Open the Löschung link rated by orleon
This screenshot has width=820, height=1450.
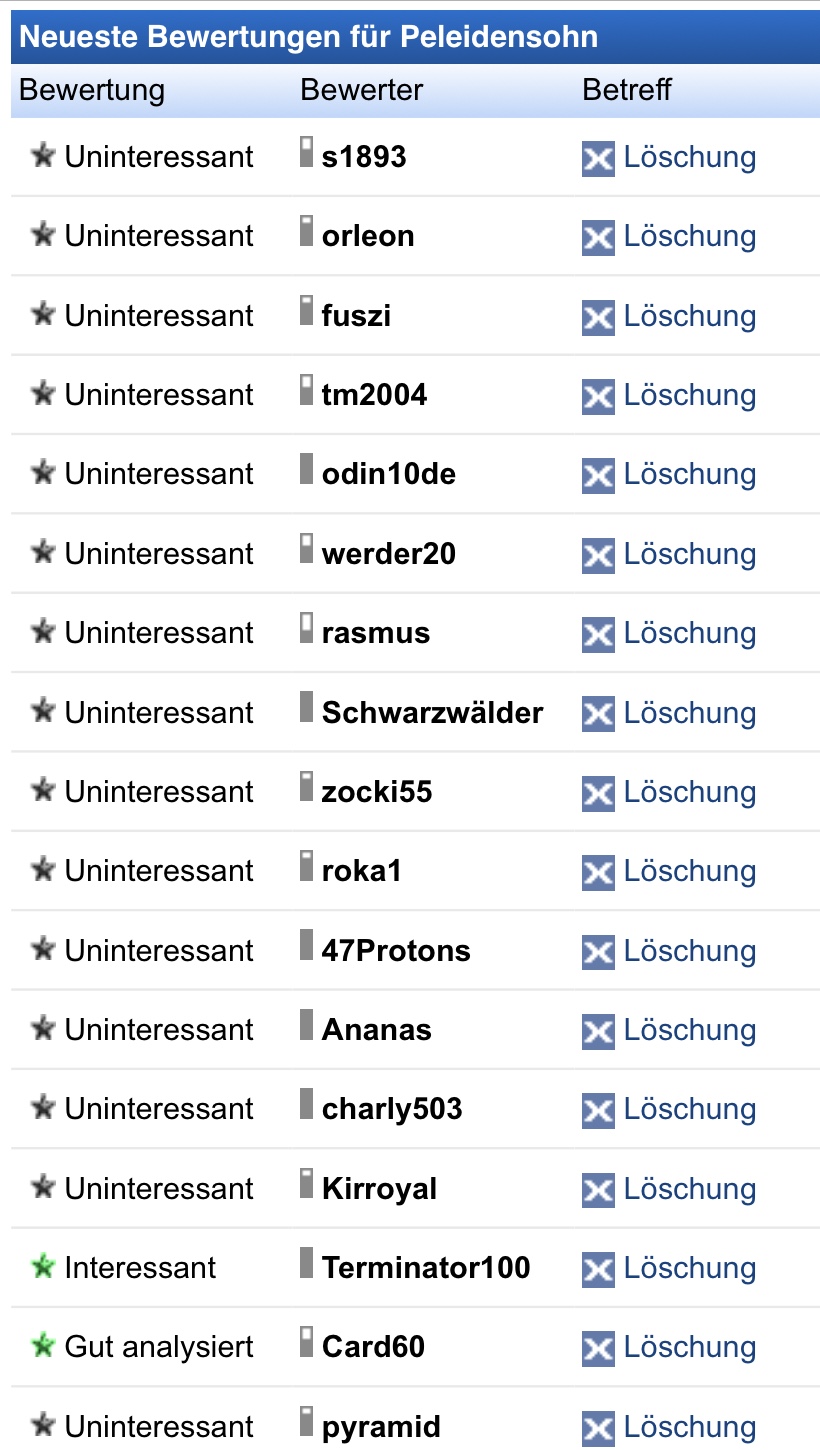pyautogui.click(x=689, y=236)
